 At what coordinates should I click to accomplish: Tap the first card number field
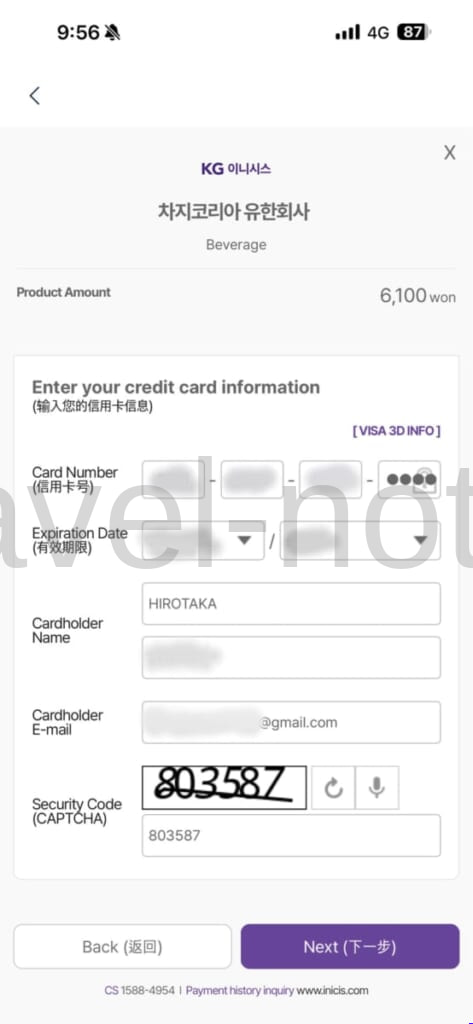(174, 480)
